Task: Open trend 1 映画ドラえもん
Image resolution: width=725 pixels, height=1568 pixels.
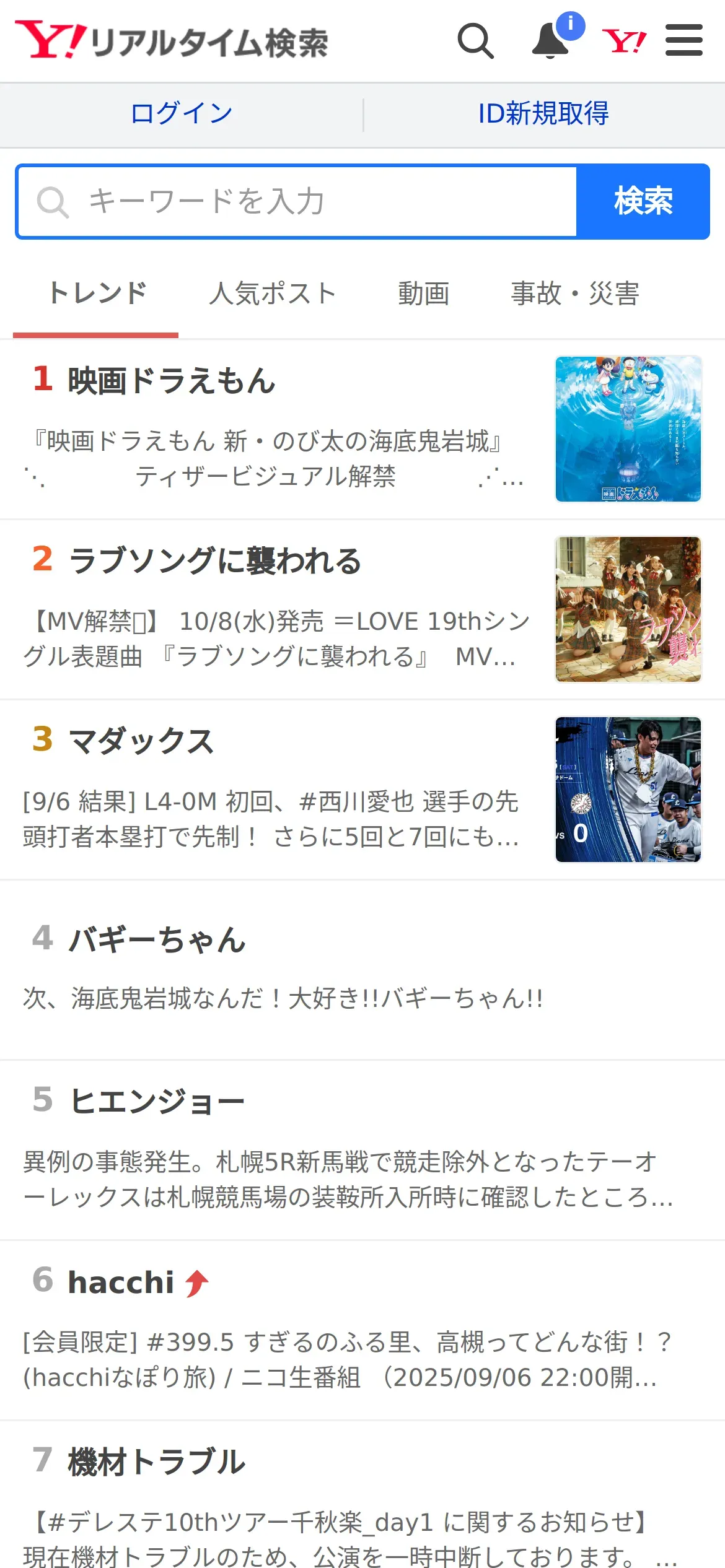Action: (x=362, y=429)
